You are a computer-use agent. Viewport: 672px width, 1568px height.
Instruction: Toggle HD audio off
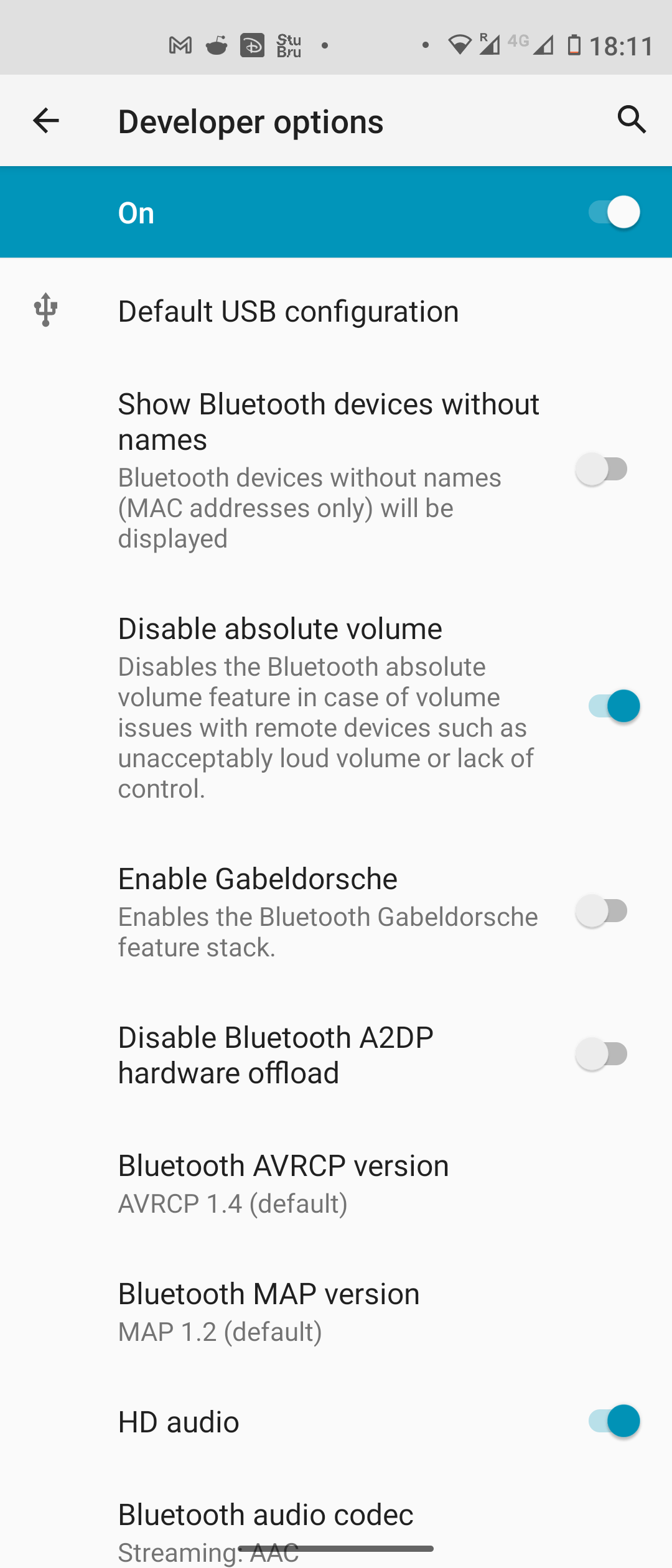coord(612,1422)
